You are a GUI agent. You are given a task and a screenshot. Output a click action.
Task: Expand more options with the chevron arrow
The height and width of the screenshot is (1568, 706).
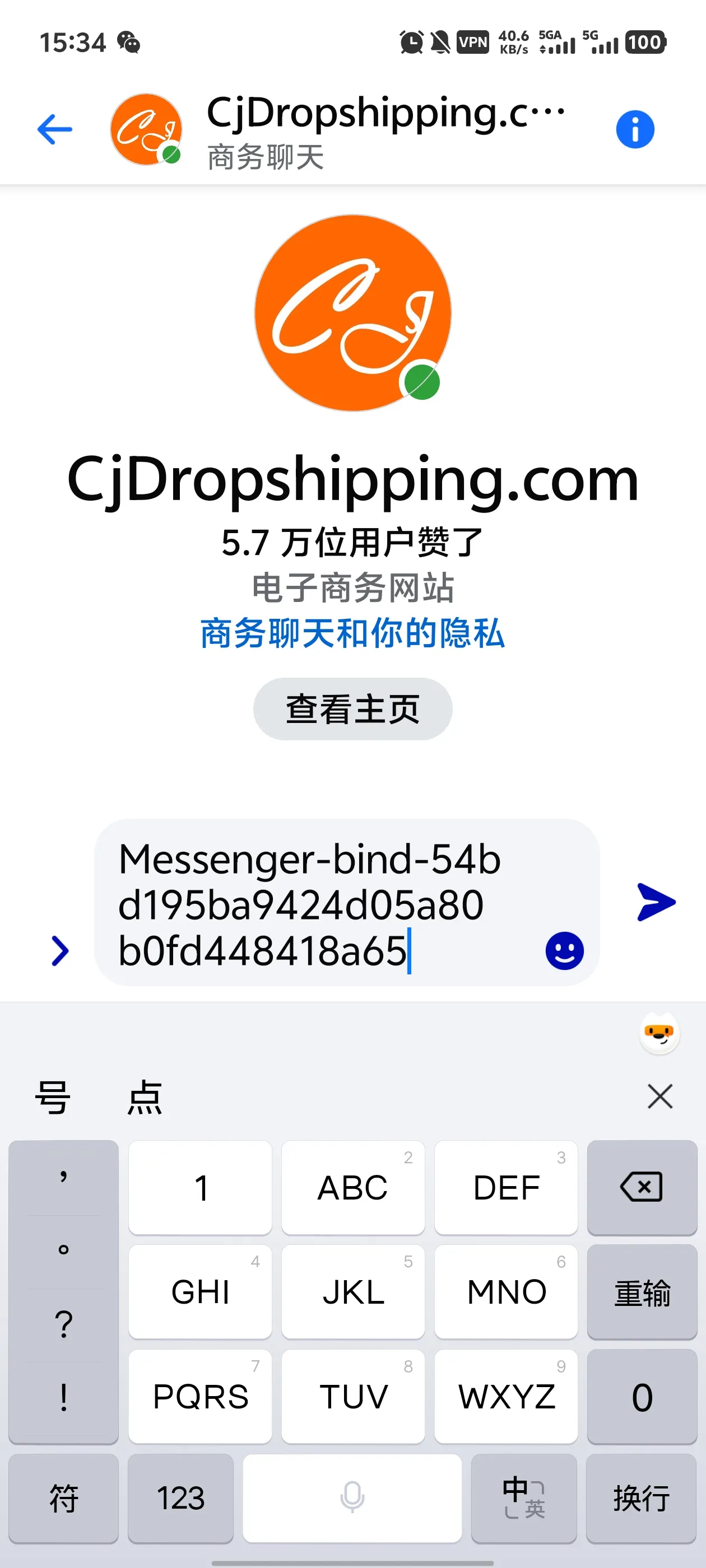pyautogui.click(x=60, y=950)
